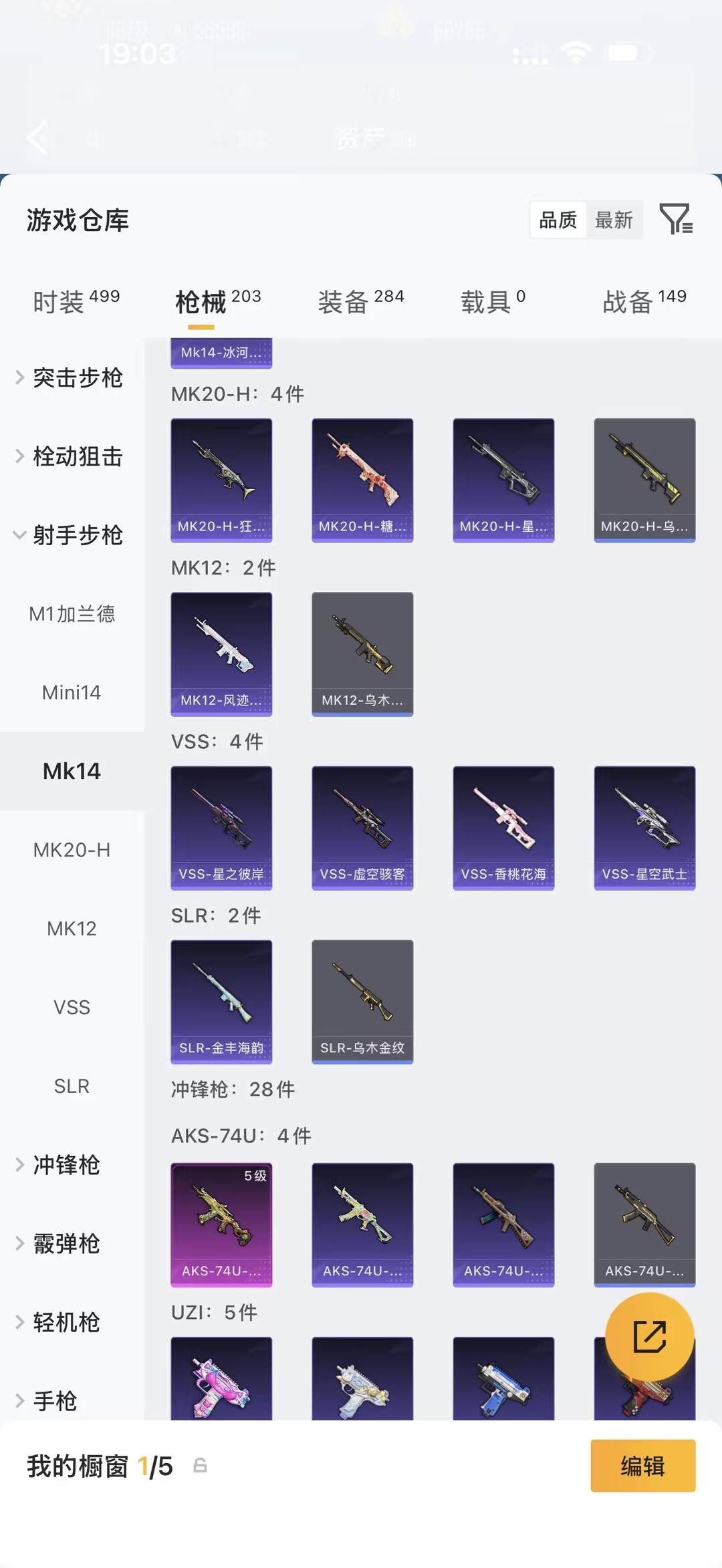Jump to VSS in the sidebar
This screenshot has height=1568, width=722.
point(72,1007)
